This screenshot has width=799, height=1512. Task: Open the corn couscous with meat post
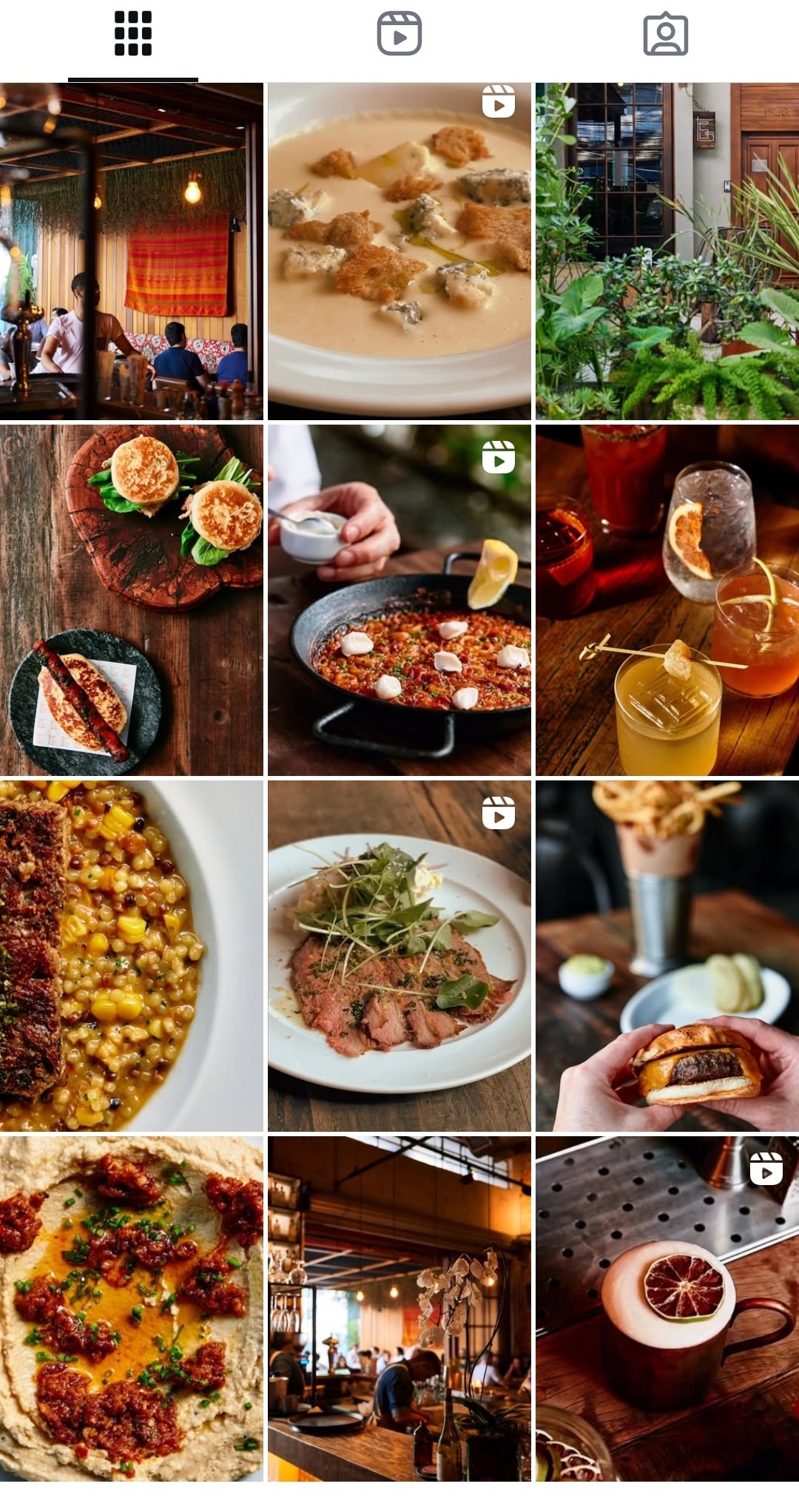tap(132, 956)
